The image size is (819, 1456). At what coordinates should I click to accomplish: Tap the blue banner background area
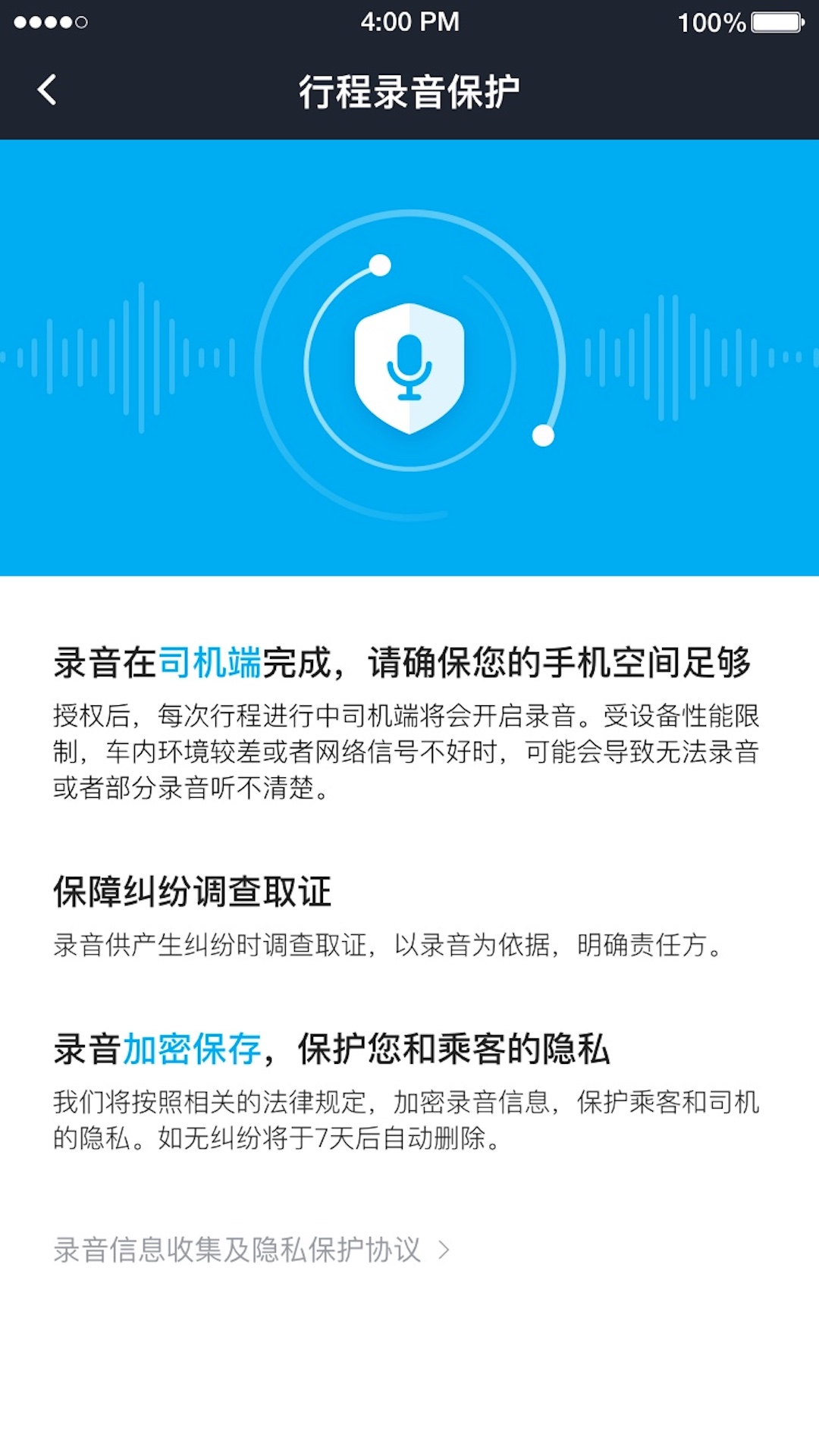pyautogui.click(x=409, y=531)
